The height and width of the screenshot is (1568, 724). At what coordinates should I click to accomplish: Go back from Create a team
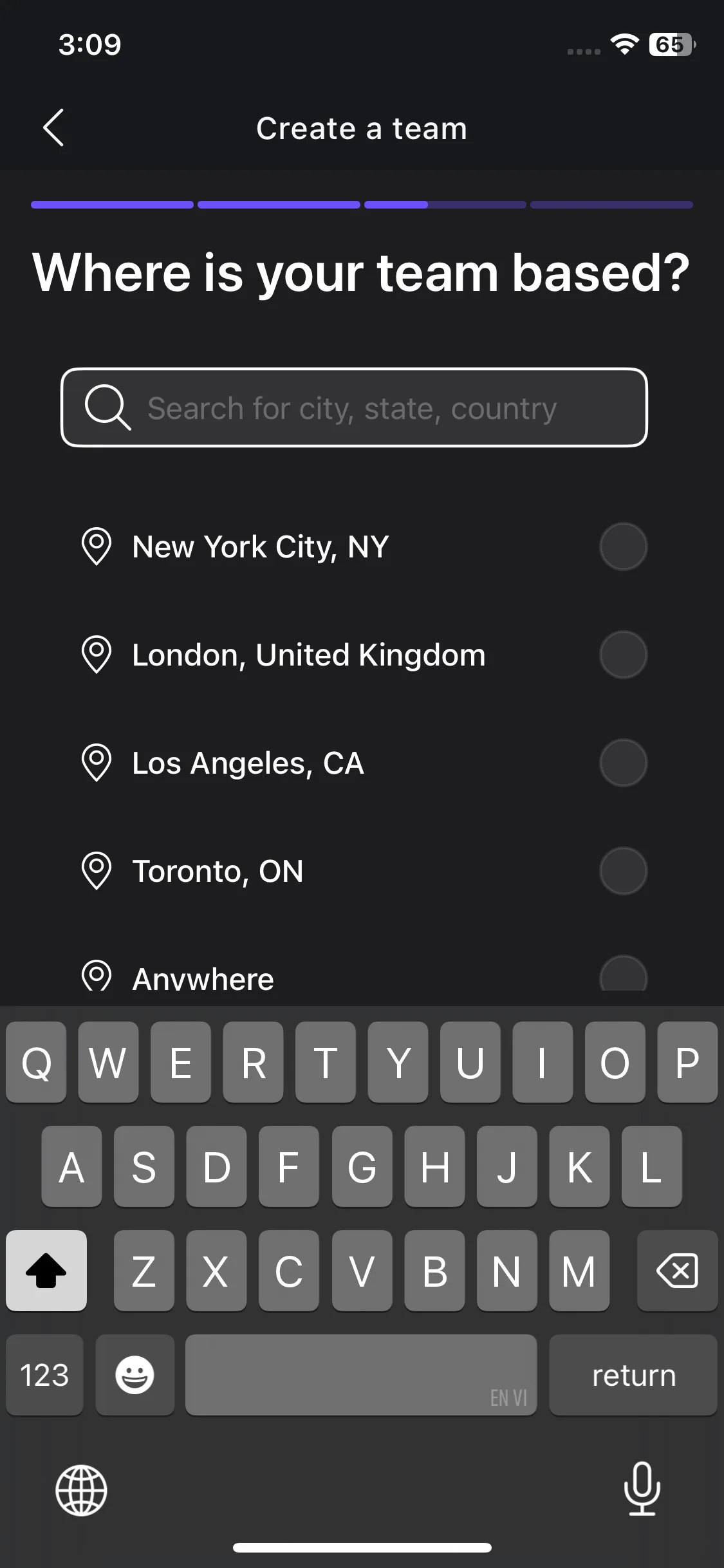(x=53, y=127)
